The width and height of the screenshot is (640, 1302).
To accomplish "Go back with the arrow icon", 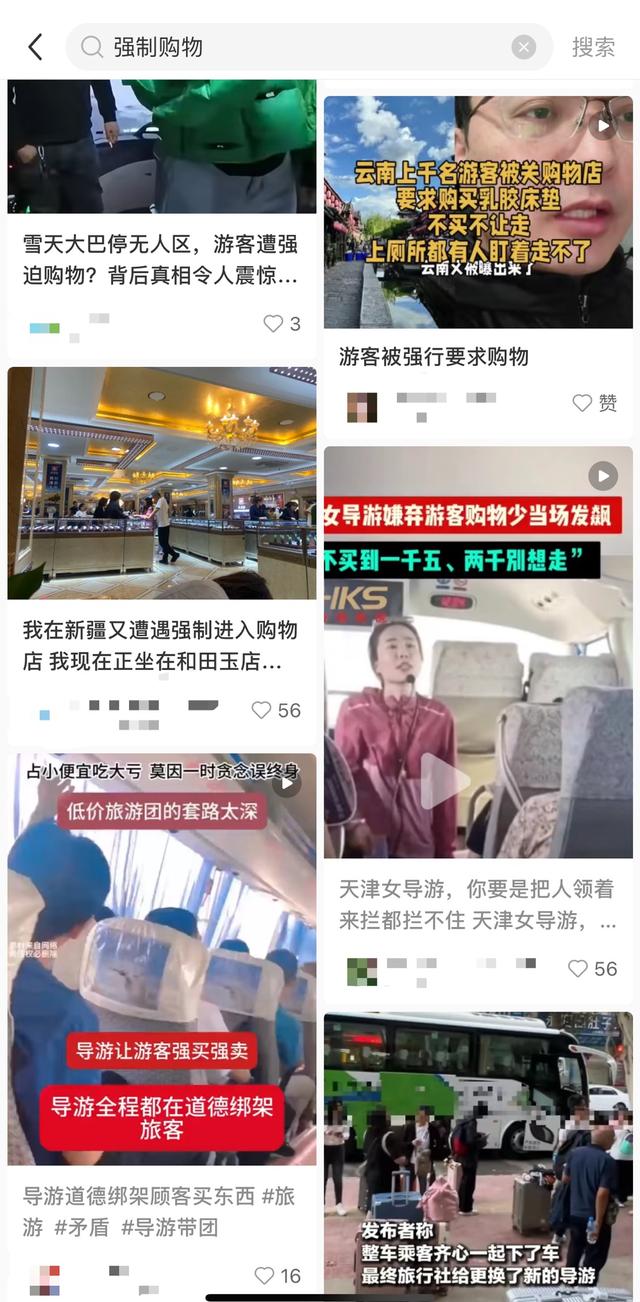I will point(35,47).
